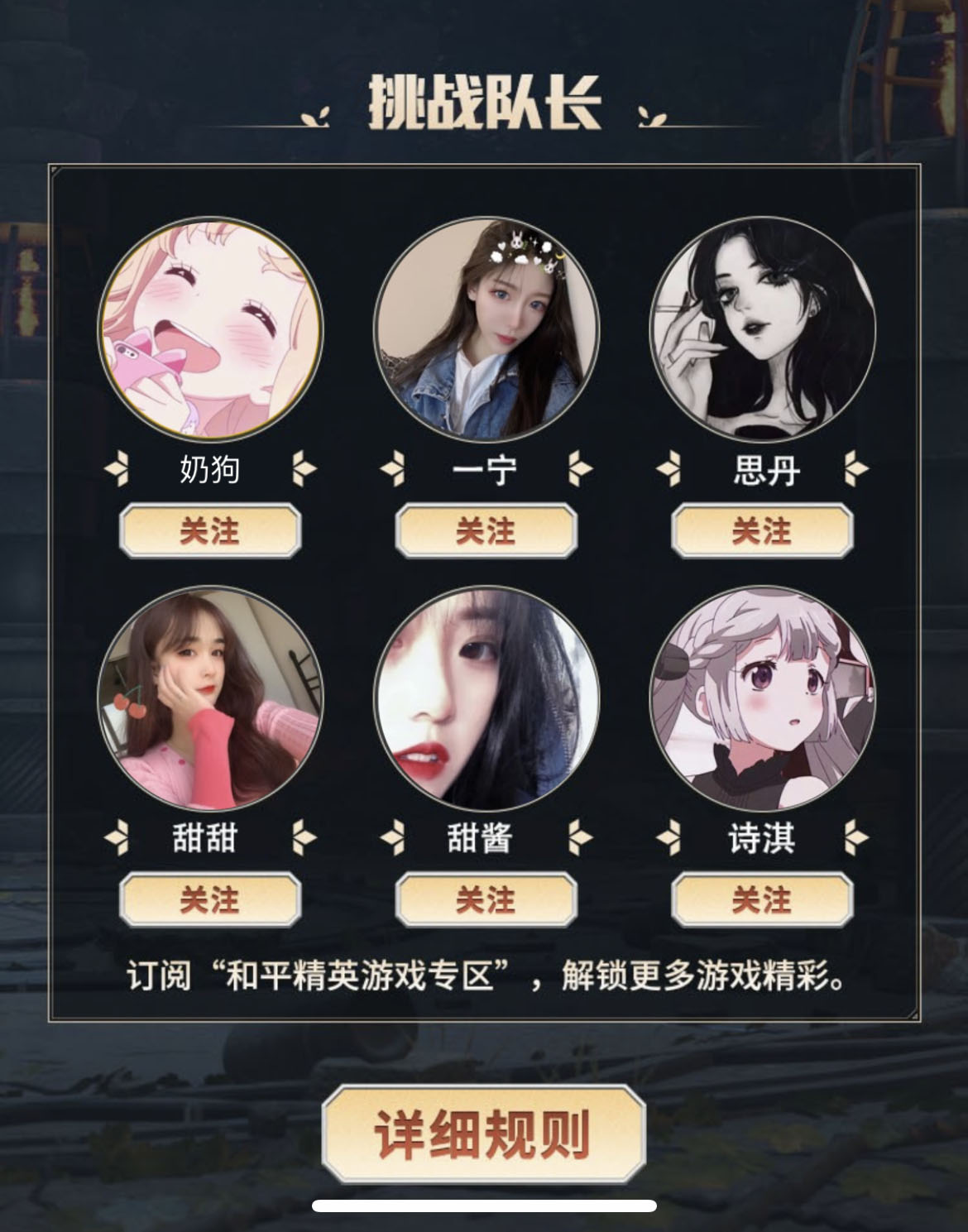Open 奶狗's avatar profile

(210, 328)
